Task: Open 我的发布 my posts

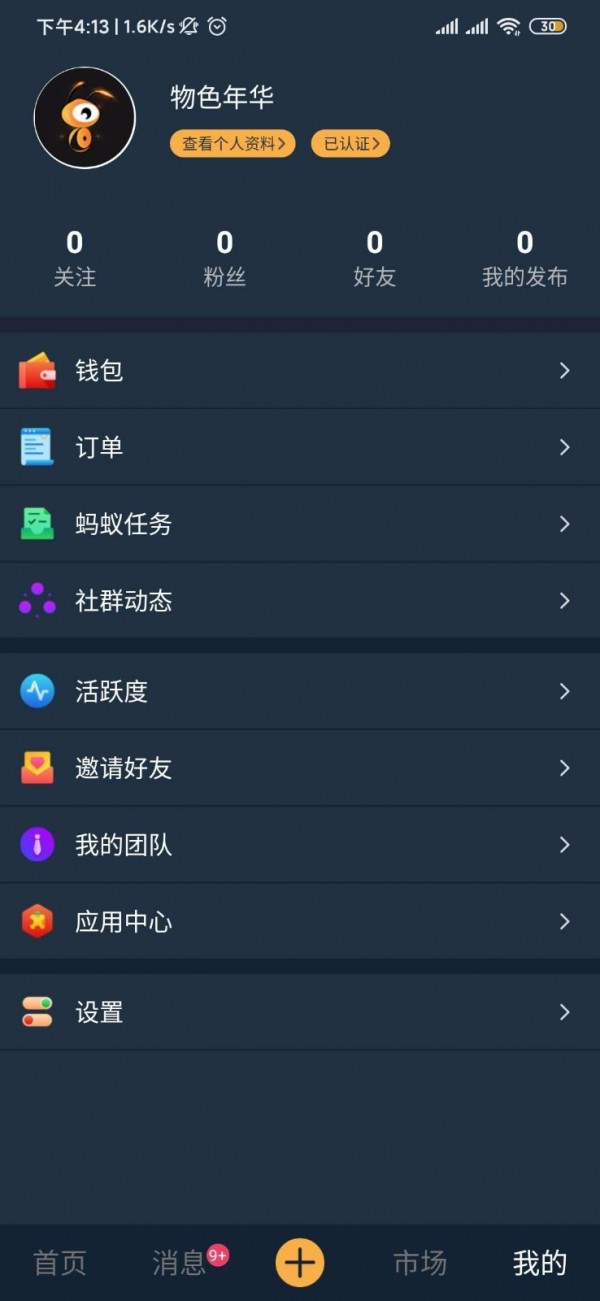Action: pos(525,258)
